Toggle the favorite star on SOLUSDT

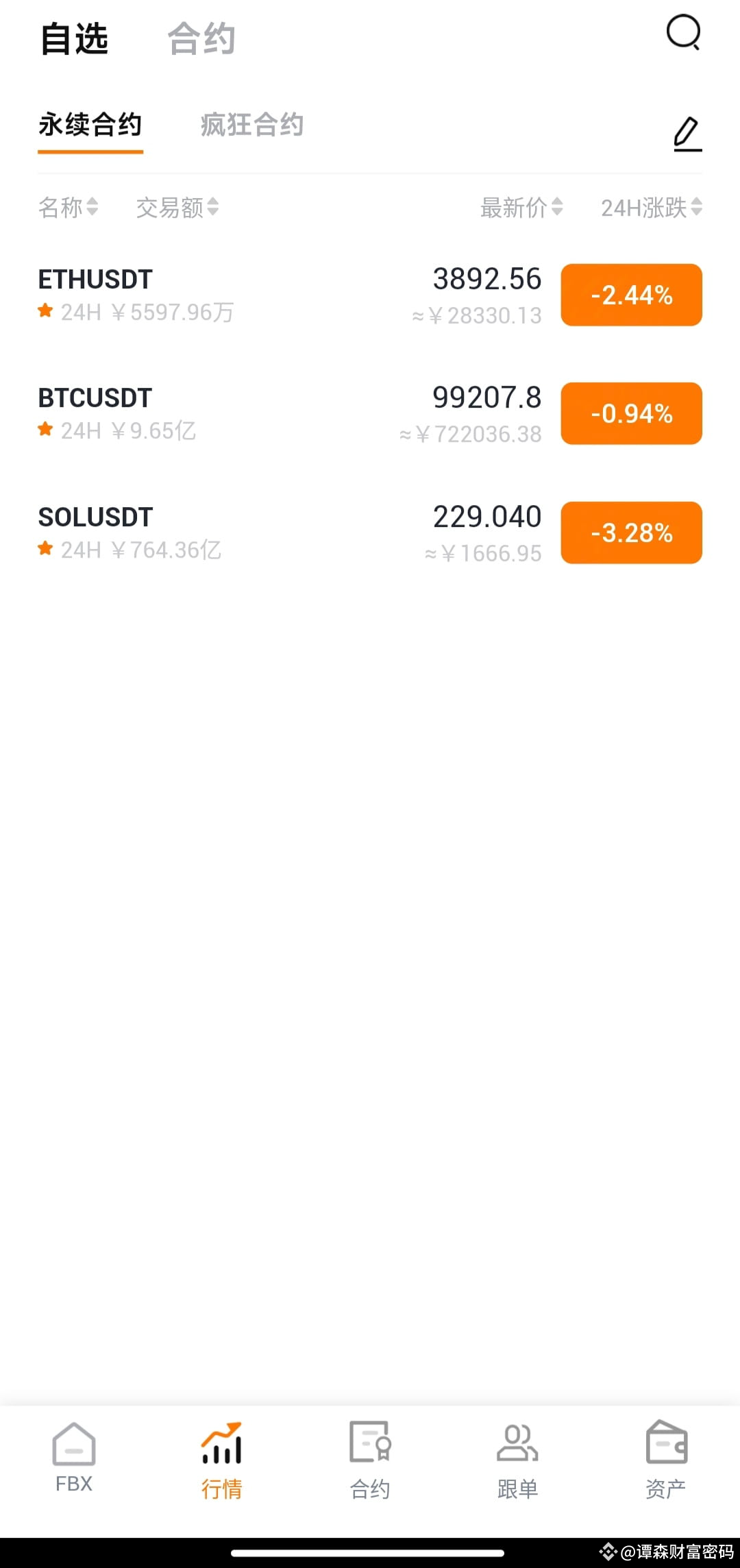click(x=45, y=548)
